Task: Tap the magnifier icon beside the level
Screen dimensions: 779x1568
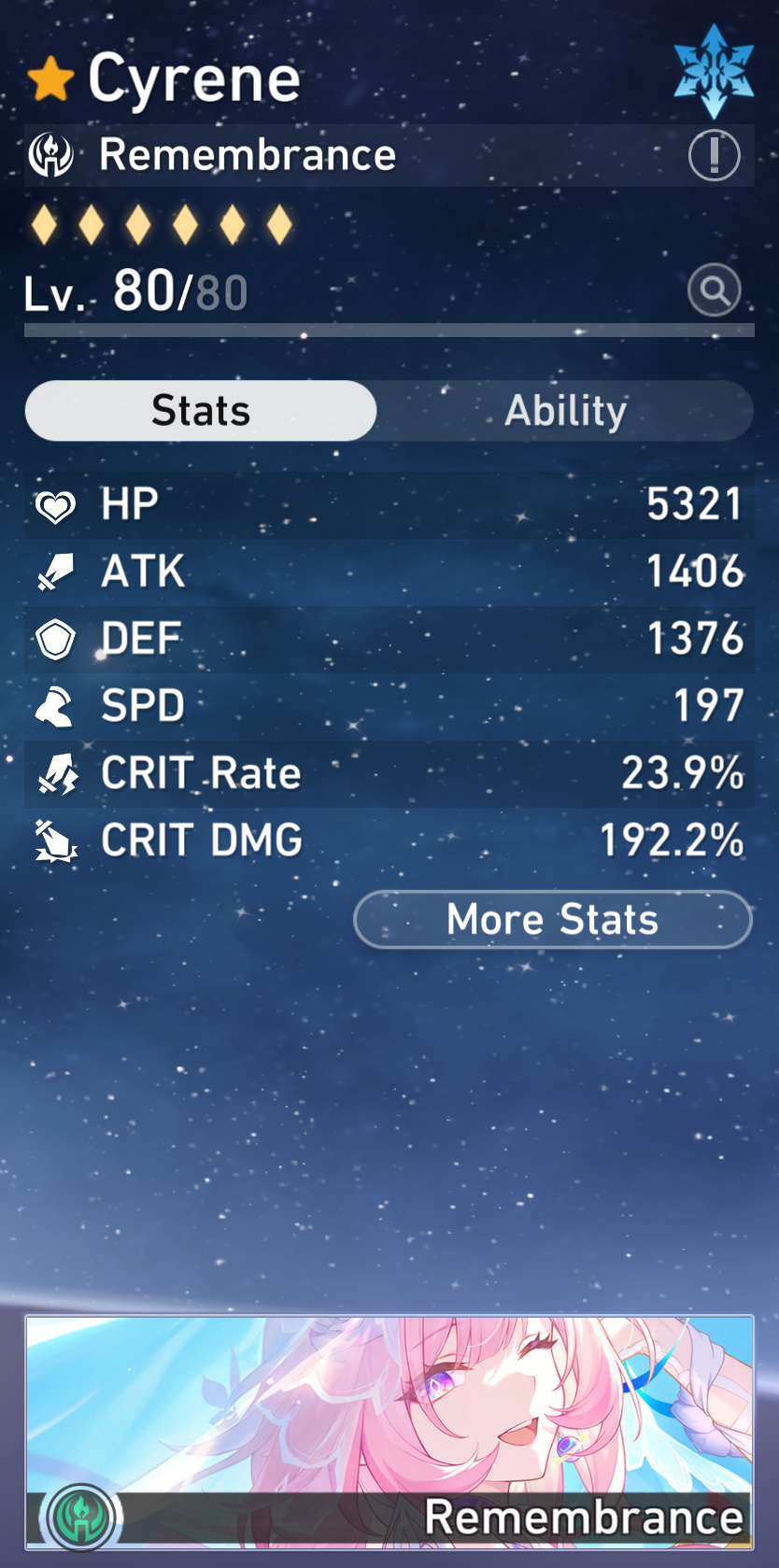Action: click(714, 290)
